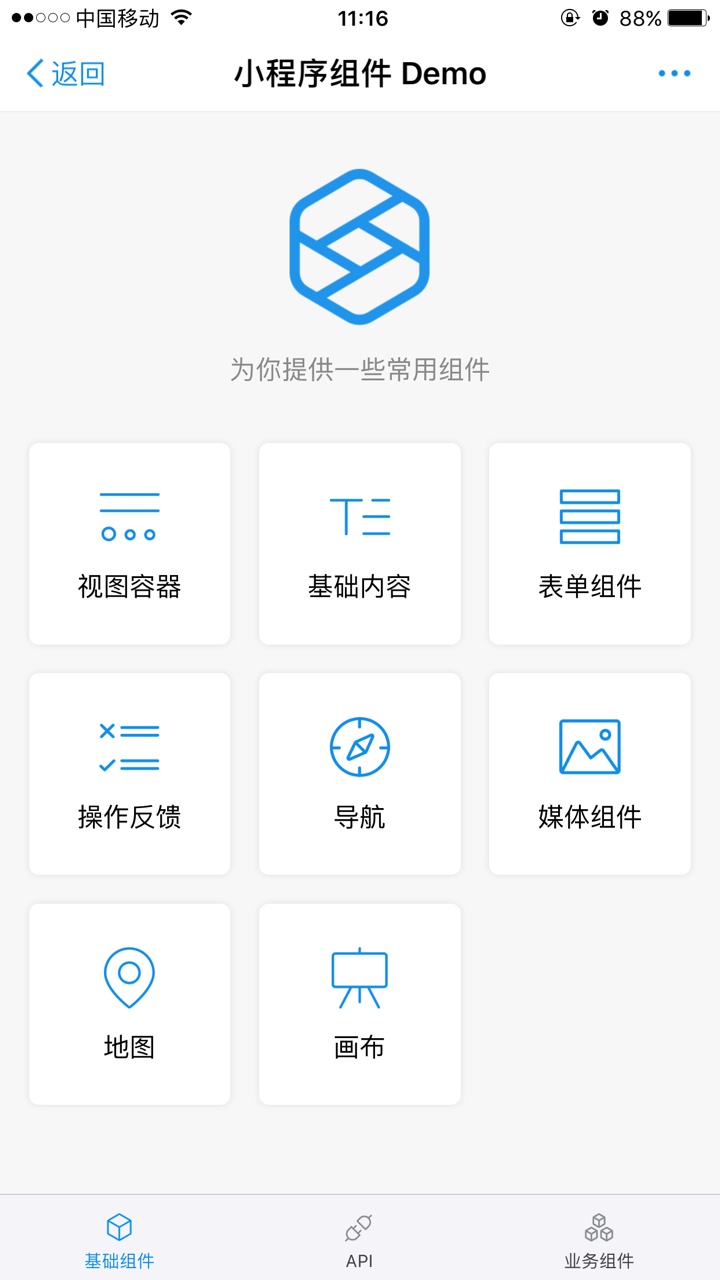Viewport: 720px width, 1280px height.
Task: Click the blue hexagon logo at top
Action: pos(359,246)
